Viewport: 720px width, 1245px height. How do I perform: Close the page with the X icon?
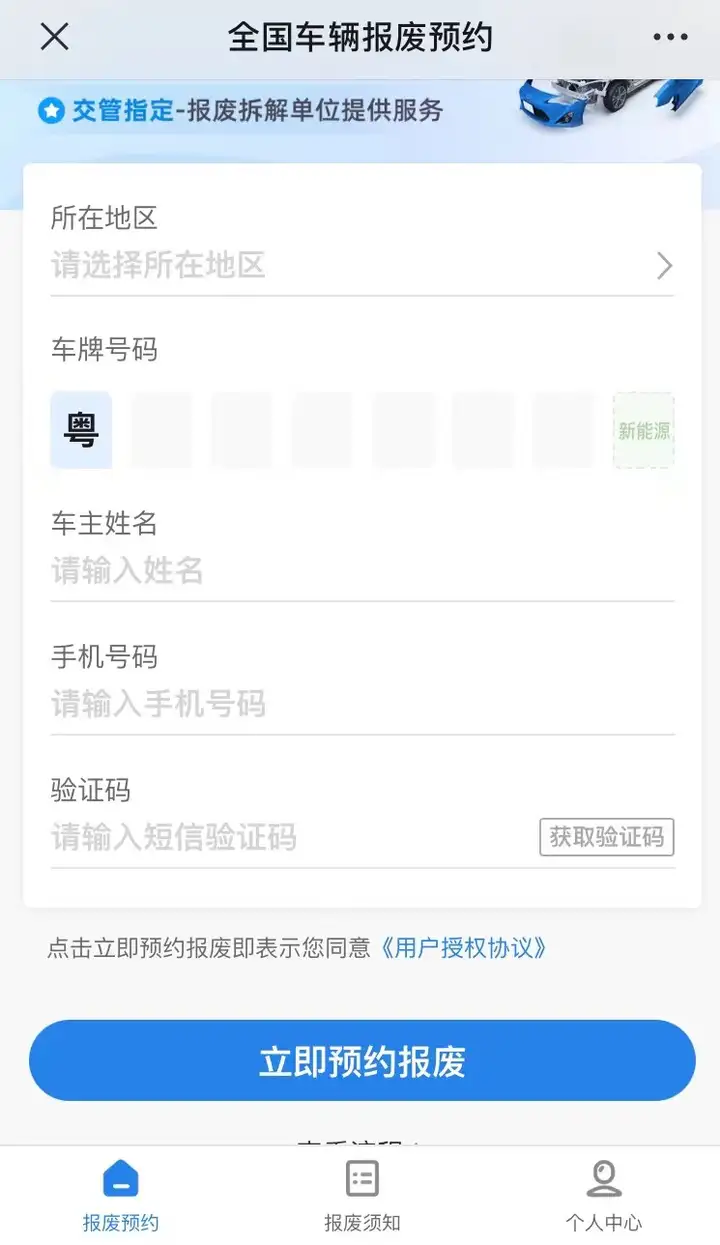[x=54, y=37]
